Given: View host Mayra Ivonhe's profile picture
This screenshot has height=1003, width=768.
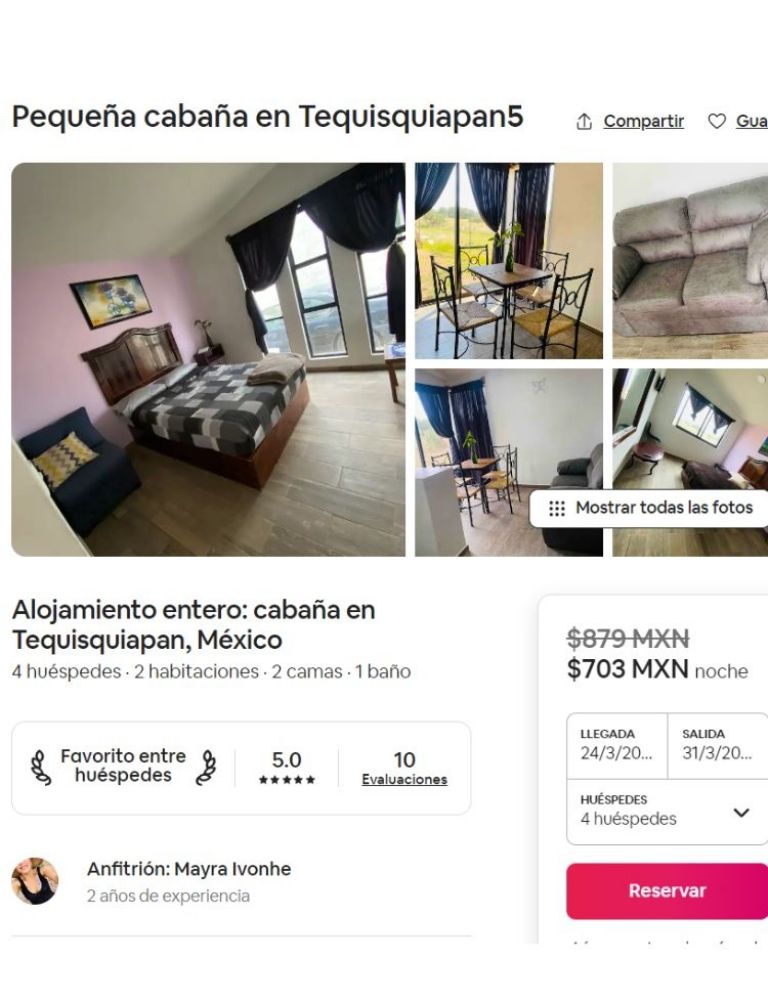Looking at the screenshot, I should tap(35, 881).
